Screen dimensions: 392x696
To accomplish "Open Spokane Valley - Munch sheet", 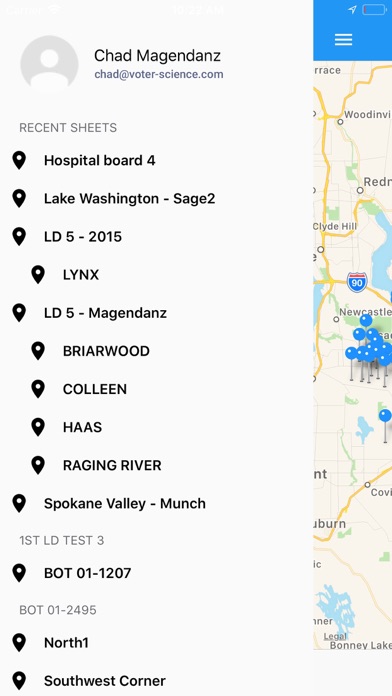I will point(156,504).
